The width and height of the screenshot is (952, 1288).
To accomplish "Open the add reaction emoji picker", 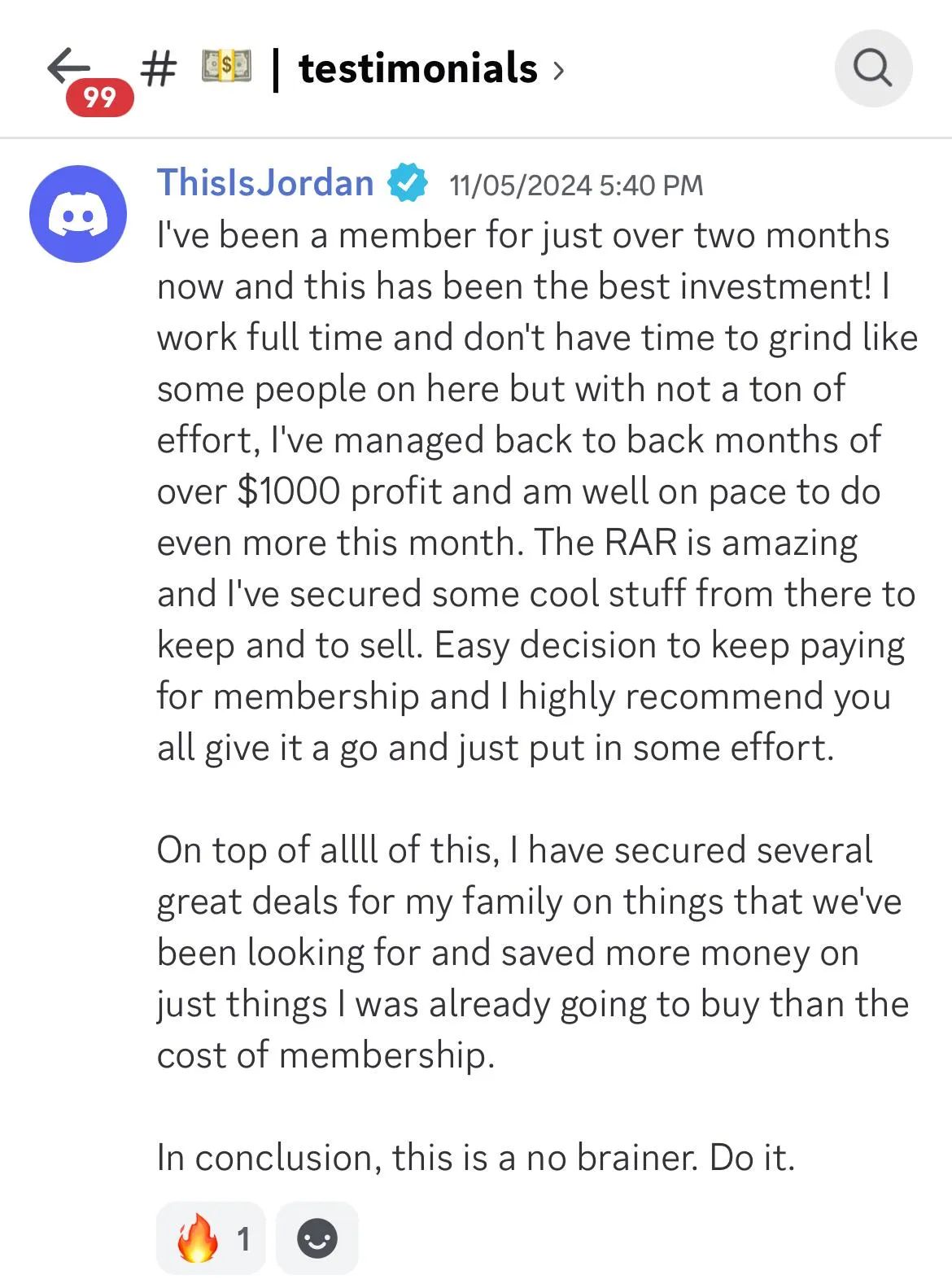I will coord(317,1238).
